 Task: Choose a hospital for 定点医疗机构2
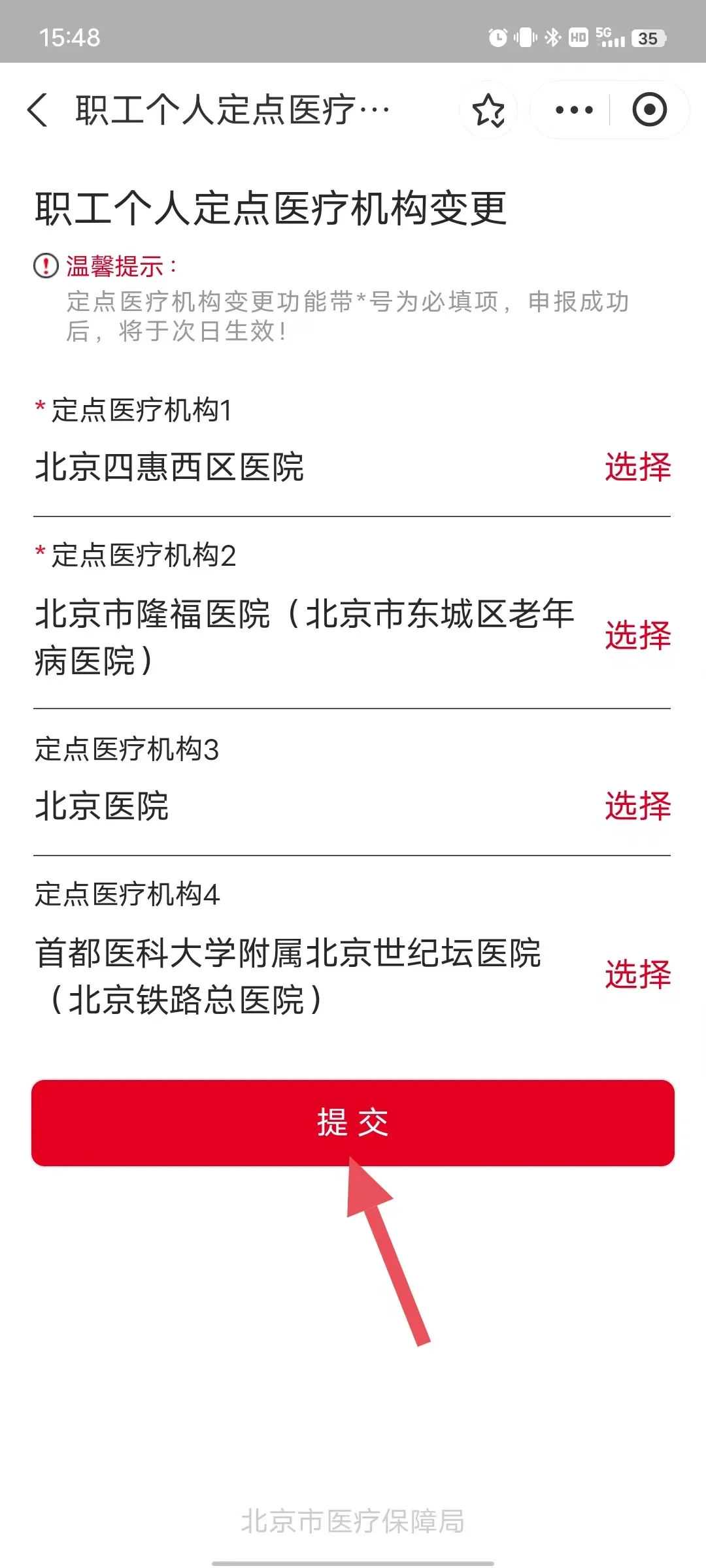click(637, 636)
